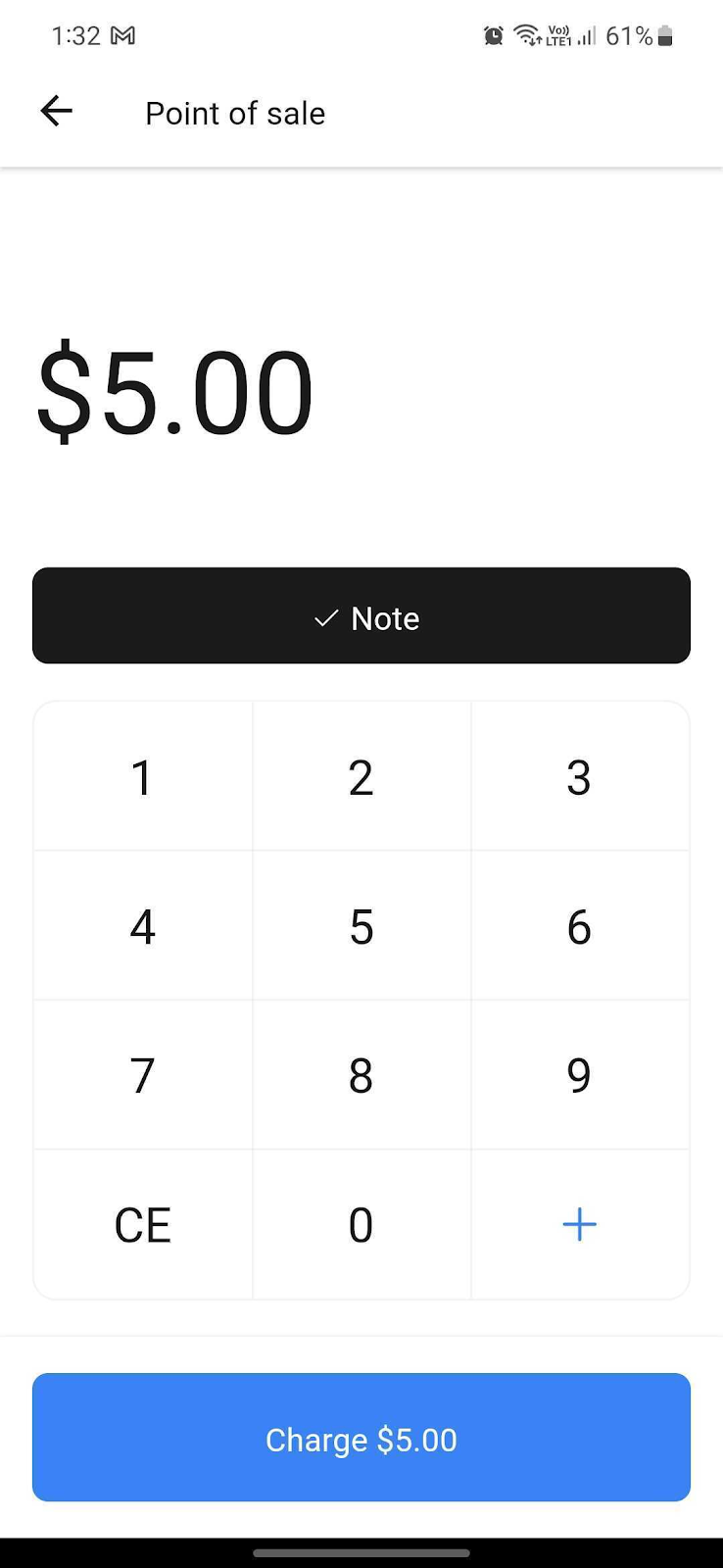Clear entry with the CE key
The width and height of the screenshot is (723, 1568).
tap(143, 1225)
